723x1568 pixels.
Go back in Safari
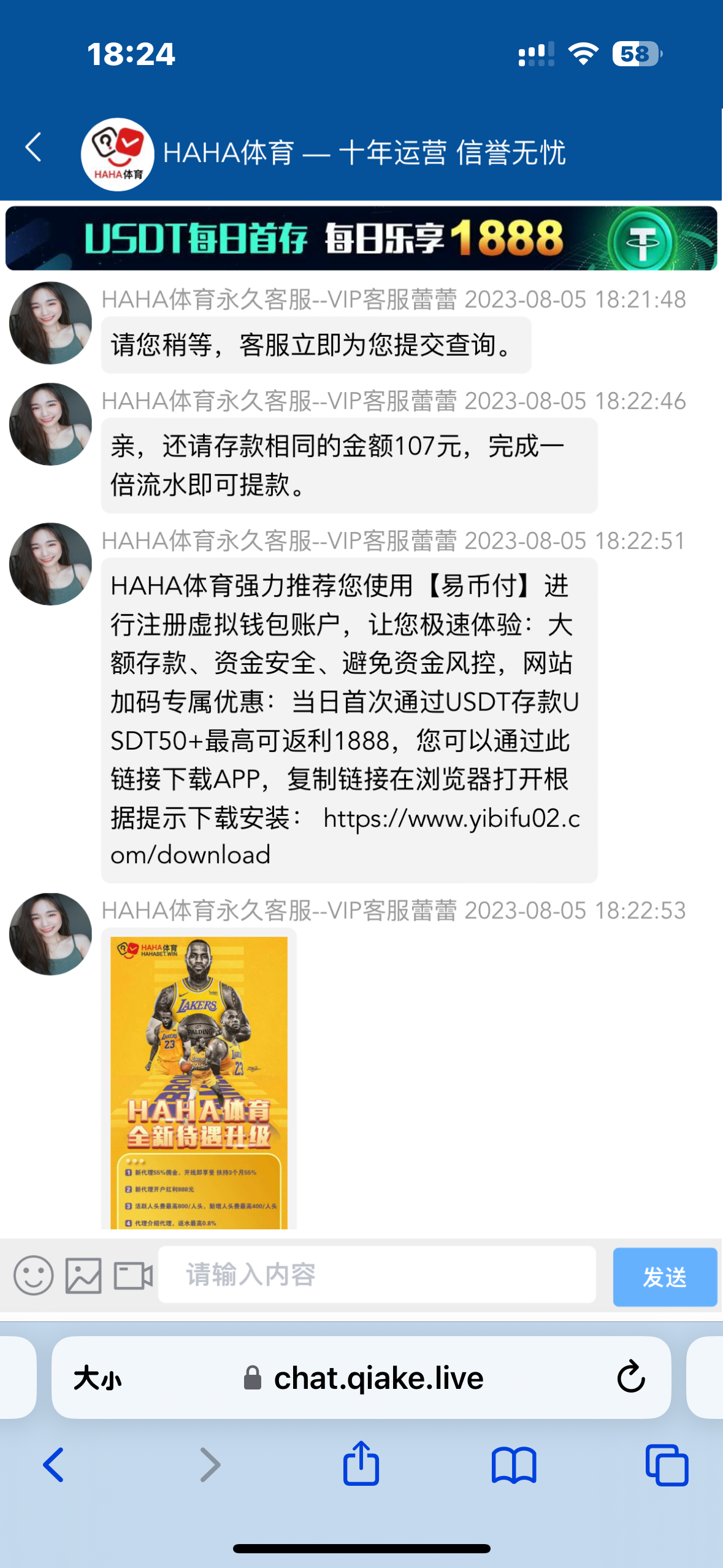click(54, 1464)
